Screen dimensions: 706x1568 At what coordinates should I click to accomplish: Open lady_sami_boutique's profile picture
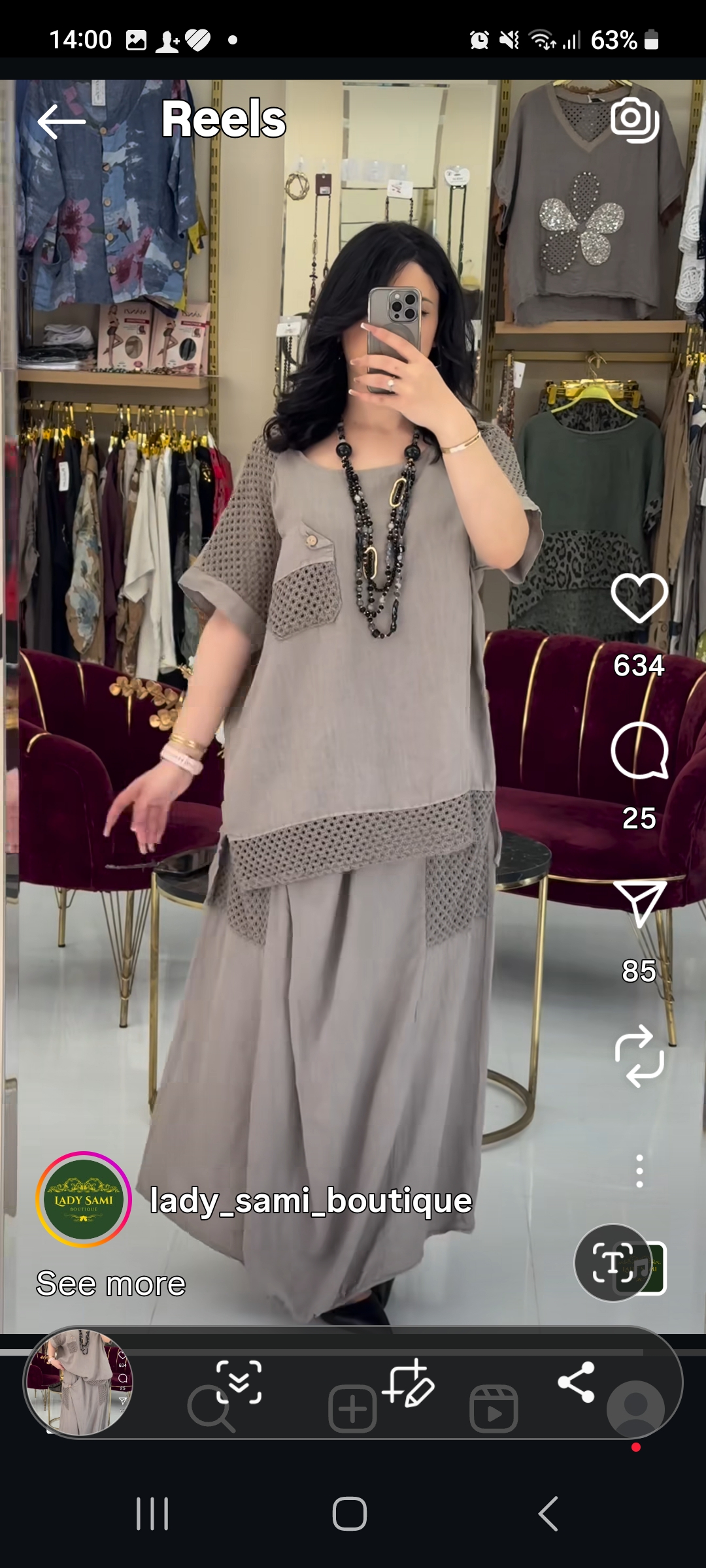pyautogui.click(x=84, y=1200)
